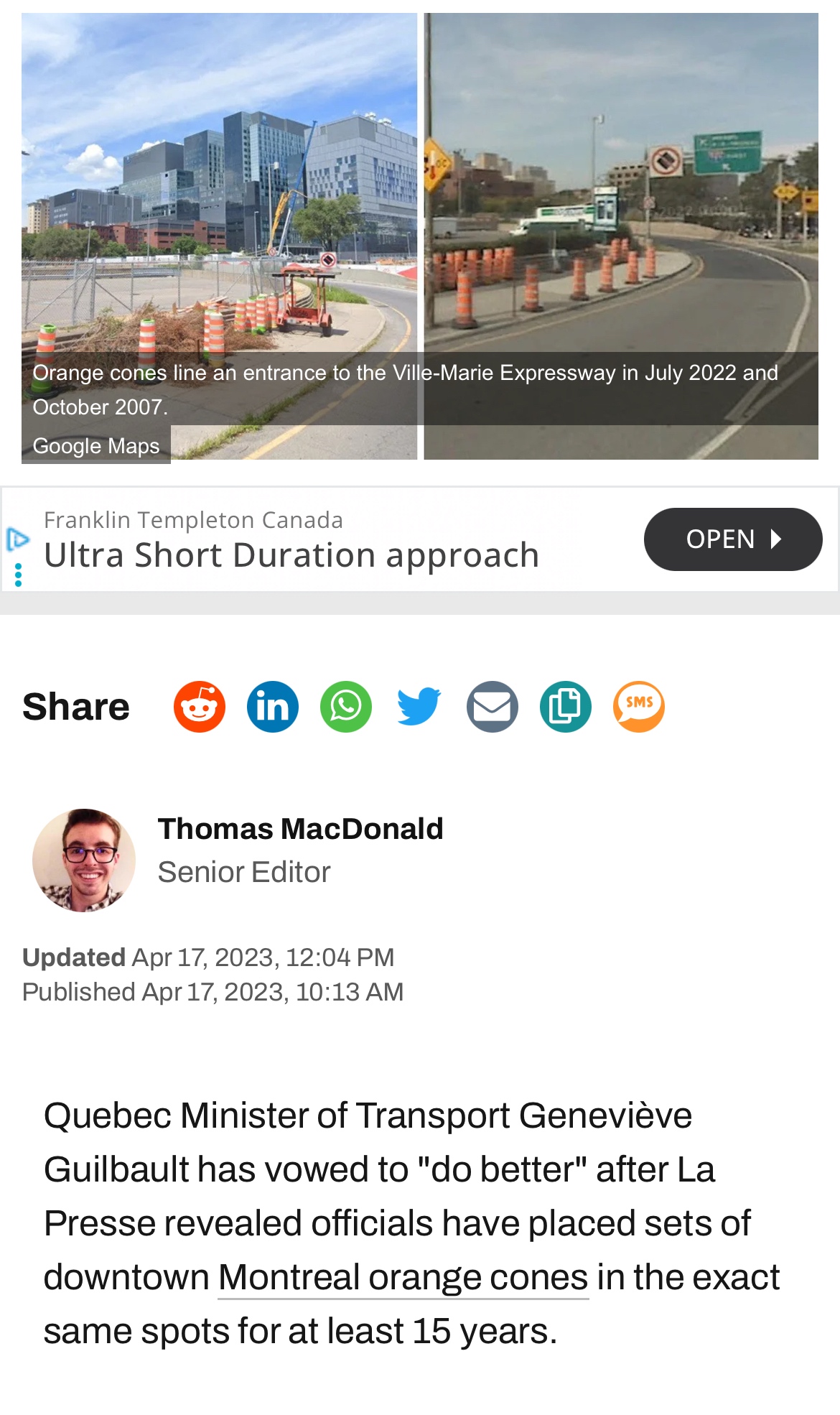Share this article via WhatsApp
Viewport: 840px width, 1415px height.
[346, 707]
